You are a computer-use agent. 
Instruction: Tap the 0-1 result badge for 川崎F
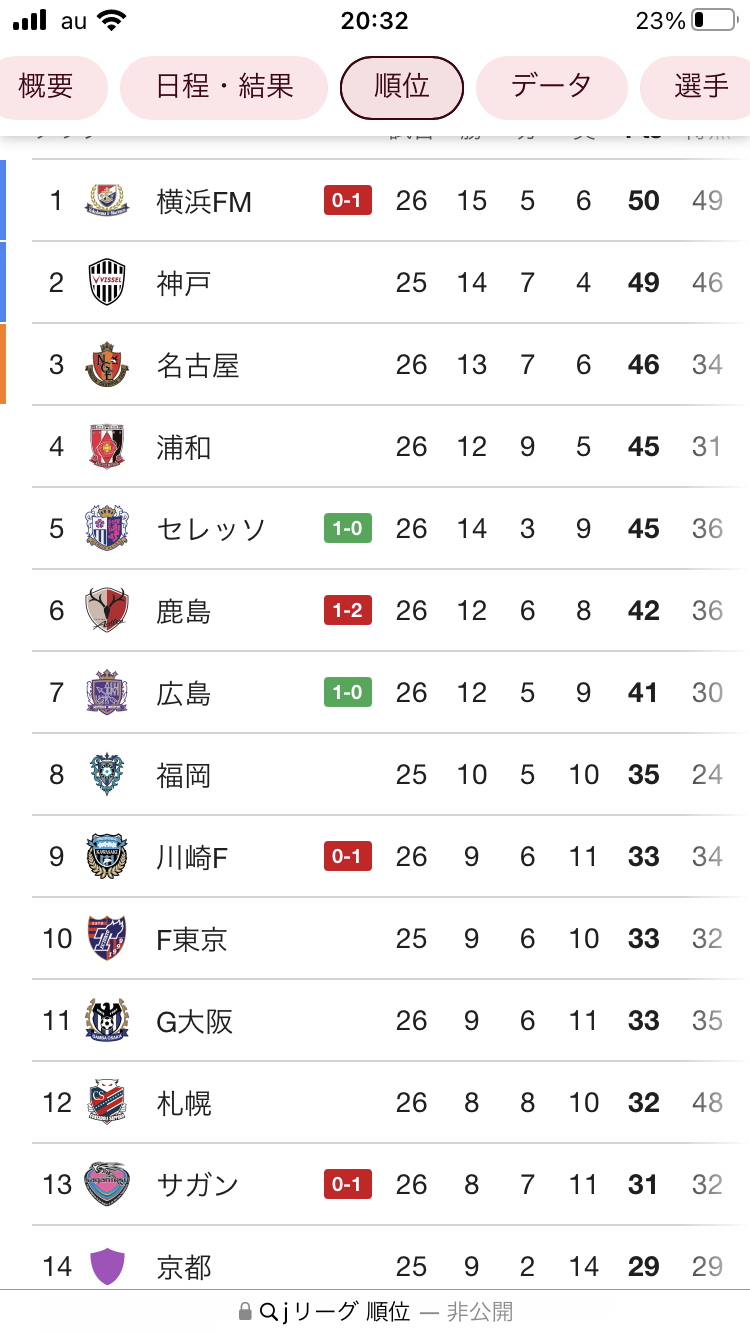[x=348, y=856]
